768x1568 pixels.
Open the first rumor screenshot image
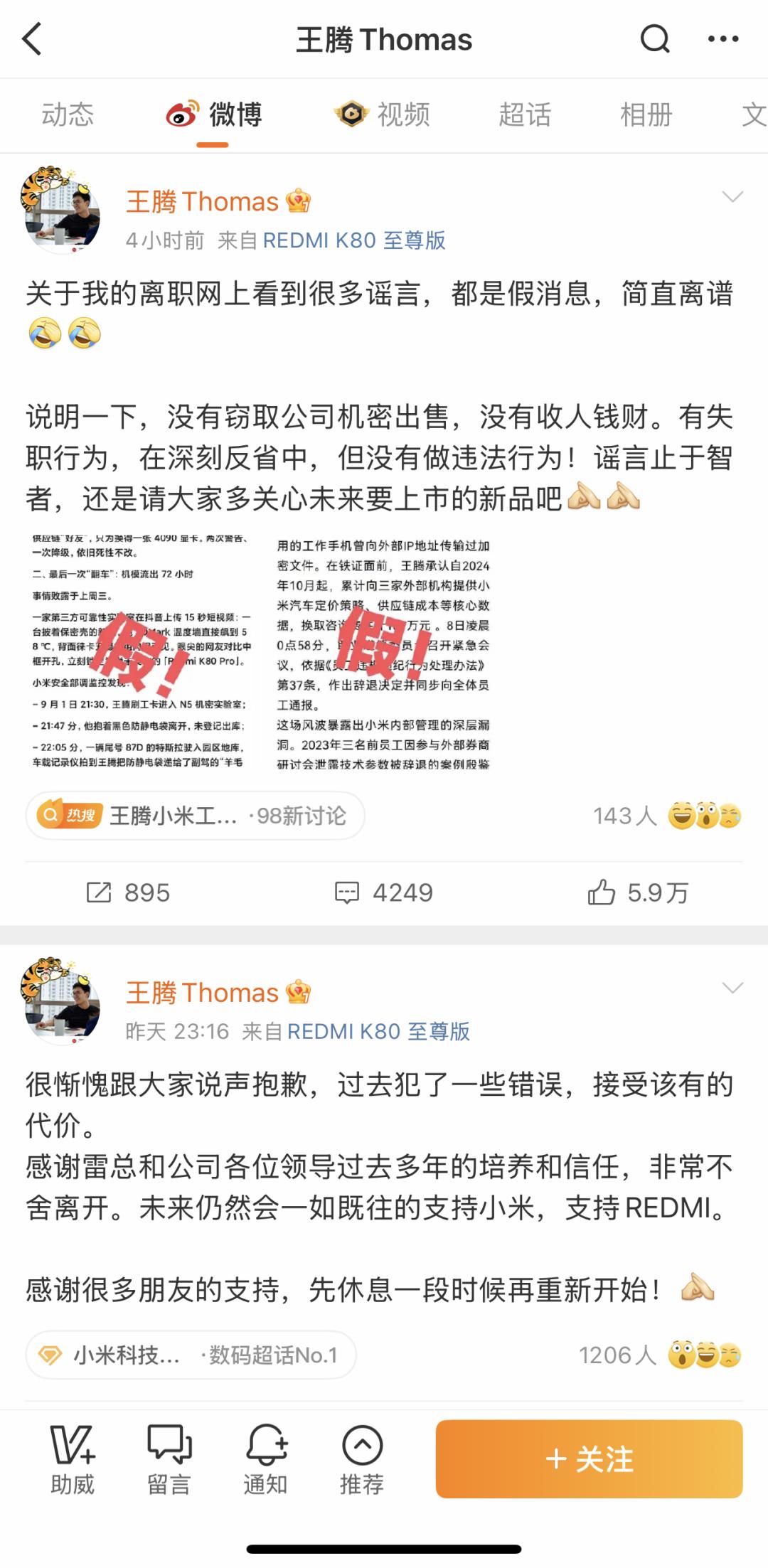click(x=142, y=651)
